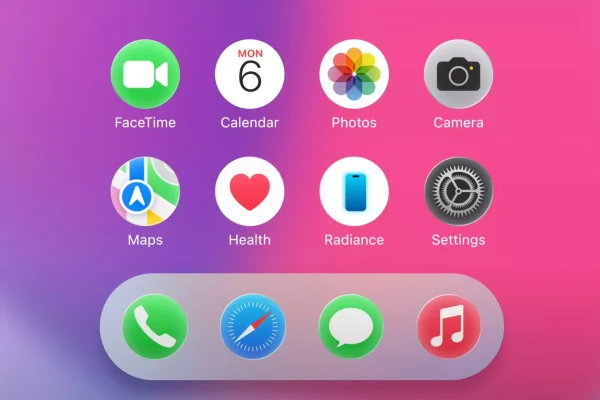Launch the Music app in the dock
600x400 pixels.
click(x=449, y=327)
